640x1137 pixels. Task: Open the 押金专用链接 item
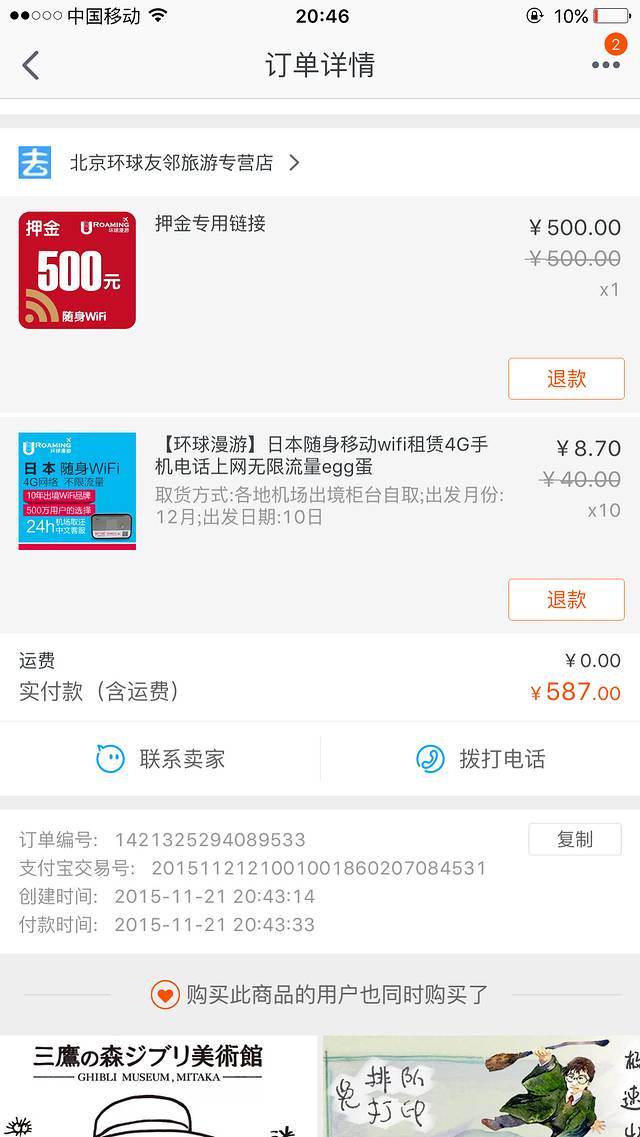(x=210, y=224)
